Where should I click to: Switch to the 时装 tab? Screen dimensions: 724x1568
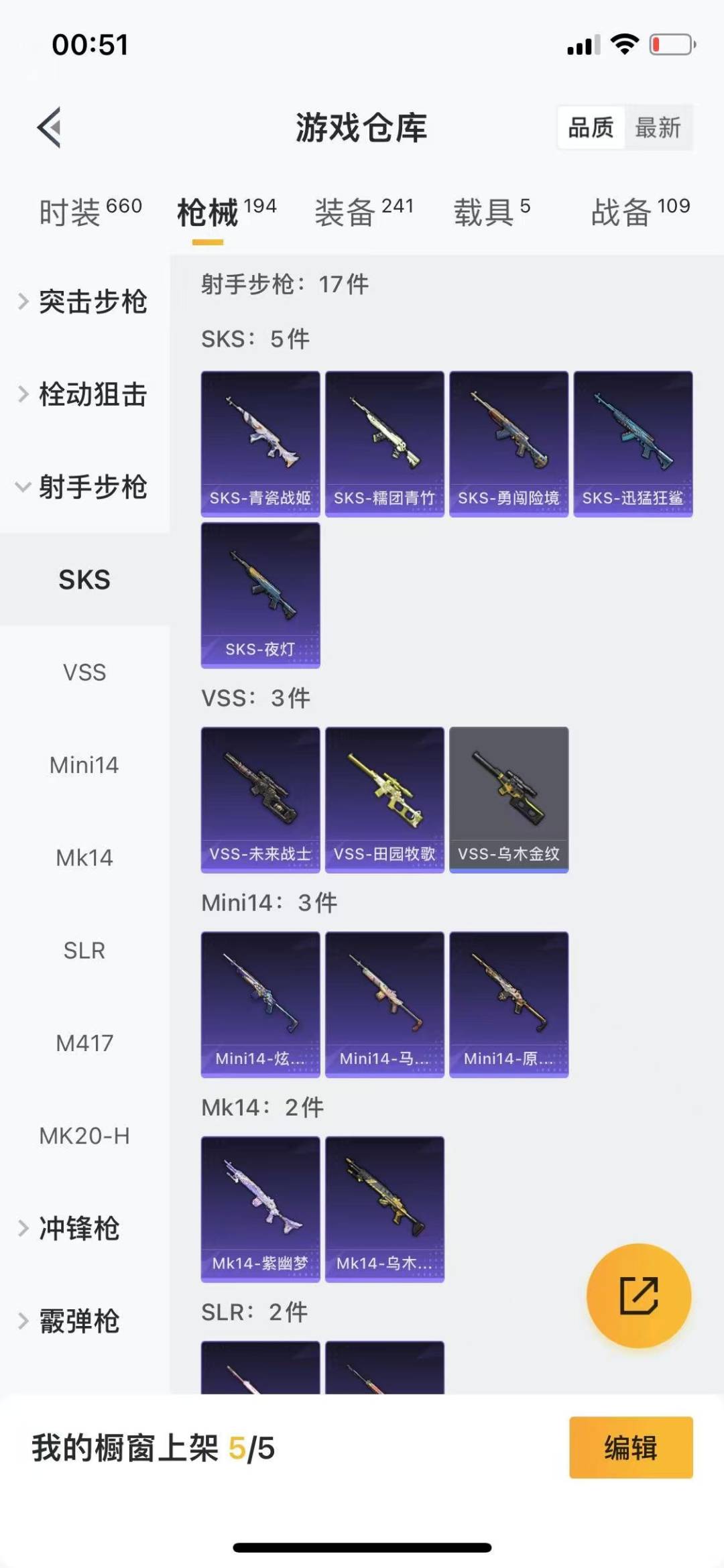pyautogui.click(x=90, y=212)
